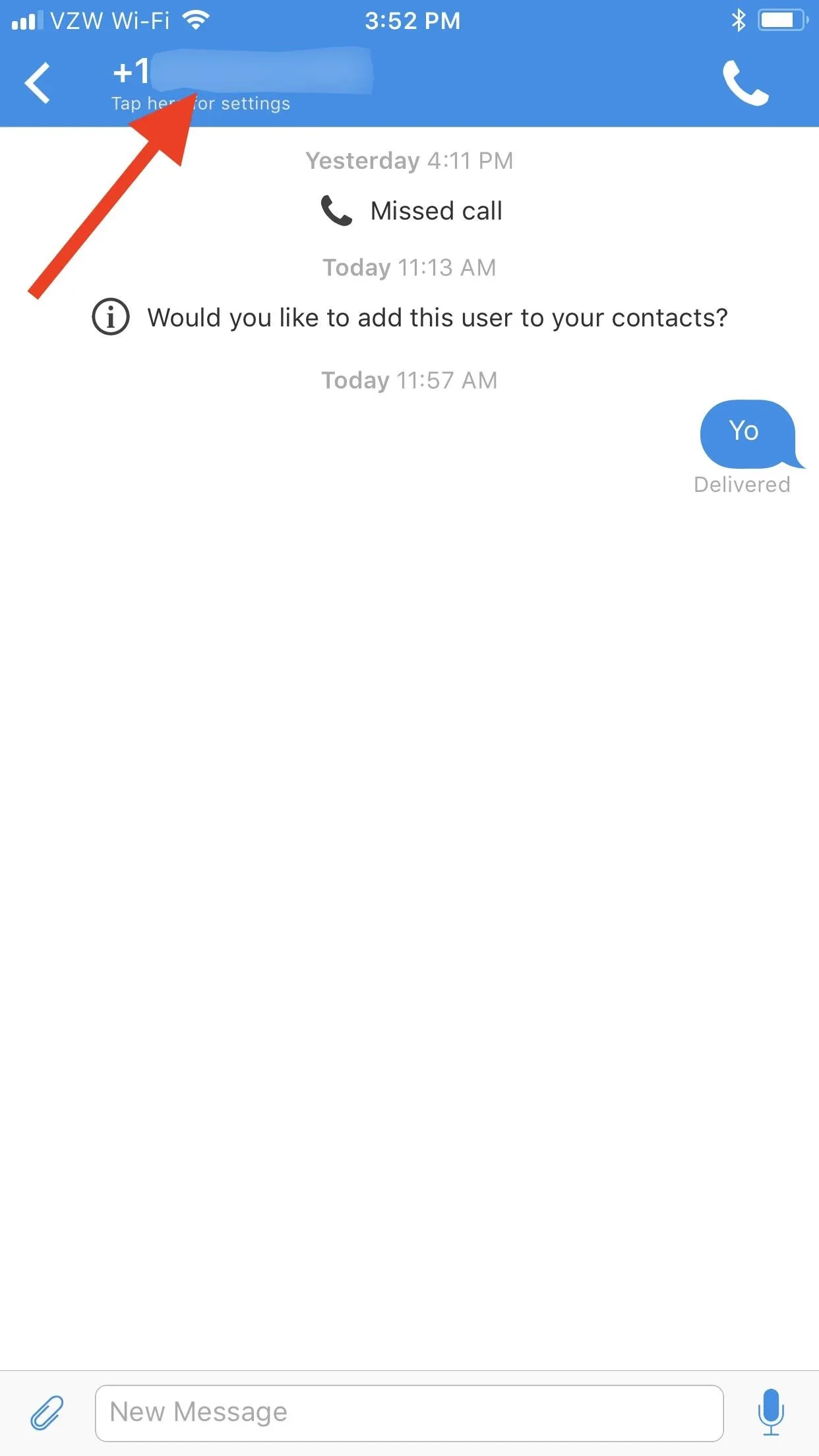The width and height of the screenshot is (819, 1456).
Task: Focus the New Message text field
Action: click(409, 1413)
